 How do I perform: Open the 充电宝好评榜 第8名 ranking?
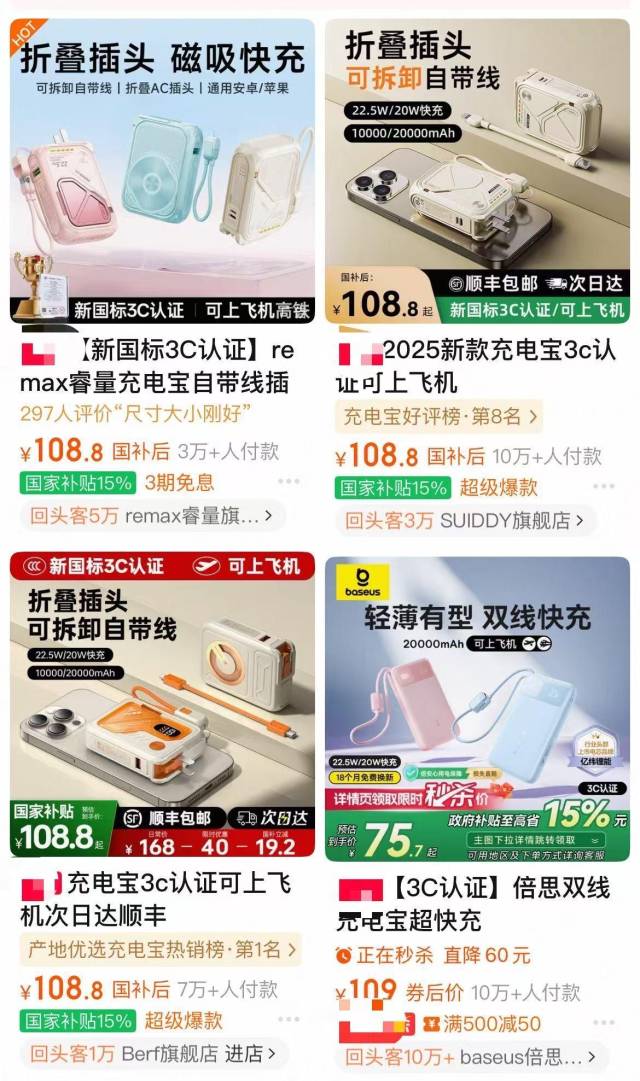[x=440, y=416]
